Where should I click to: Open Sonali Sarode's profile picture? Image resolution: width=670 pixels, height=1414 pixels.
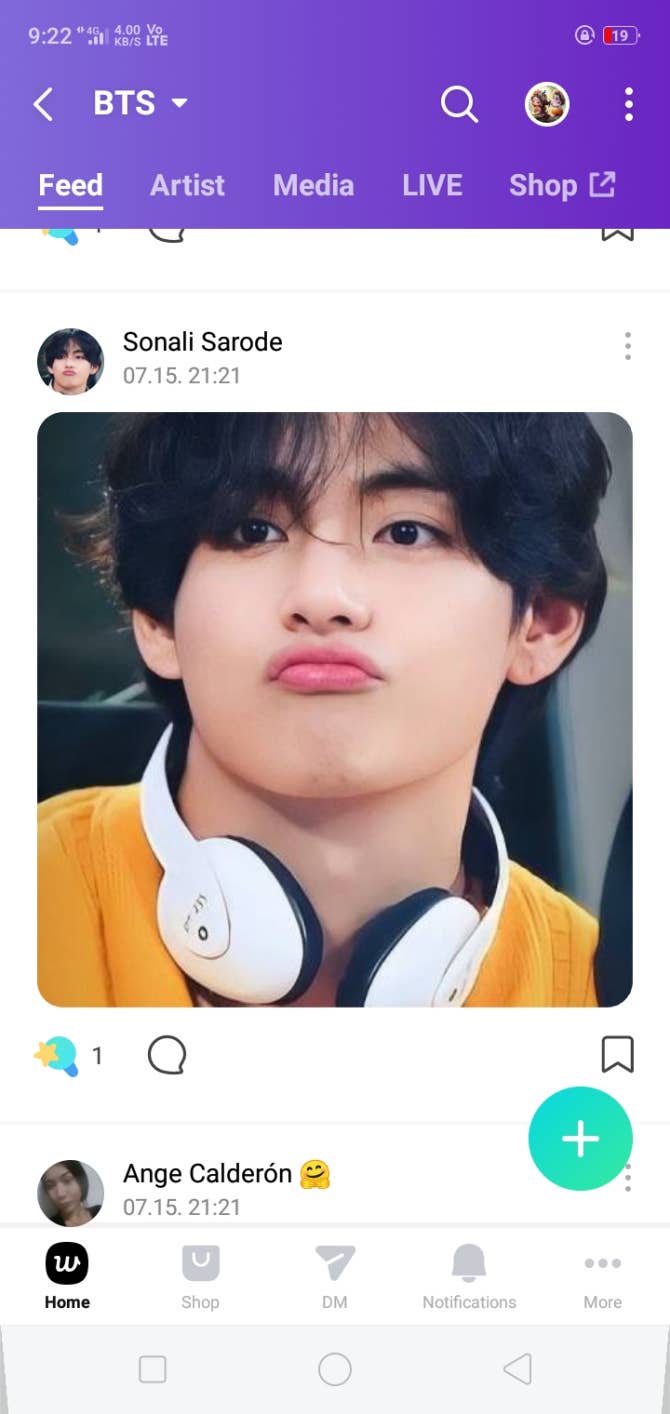pos(70,361)
